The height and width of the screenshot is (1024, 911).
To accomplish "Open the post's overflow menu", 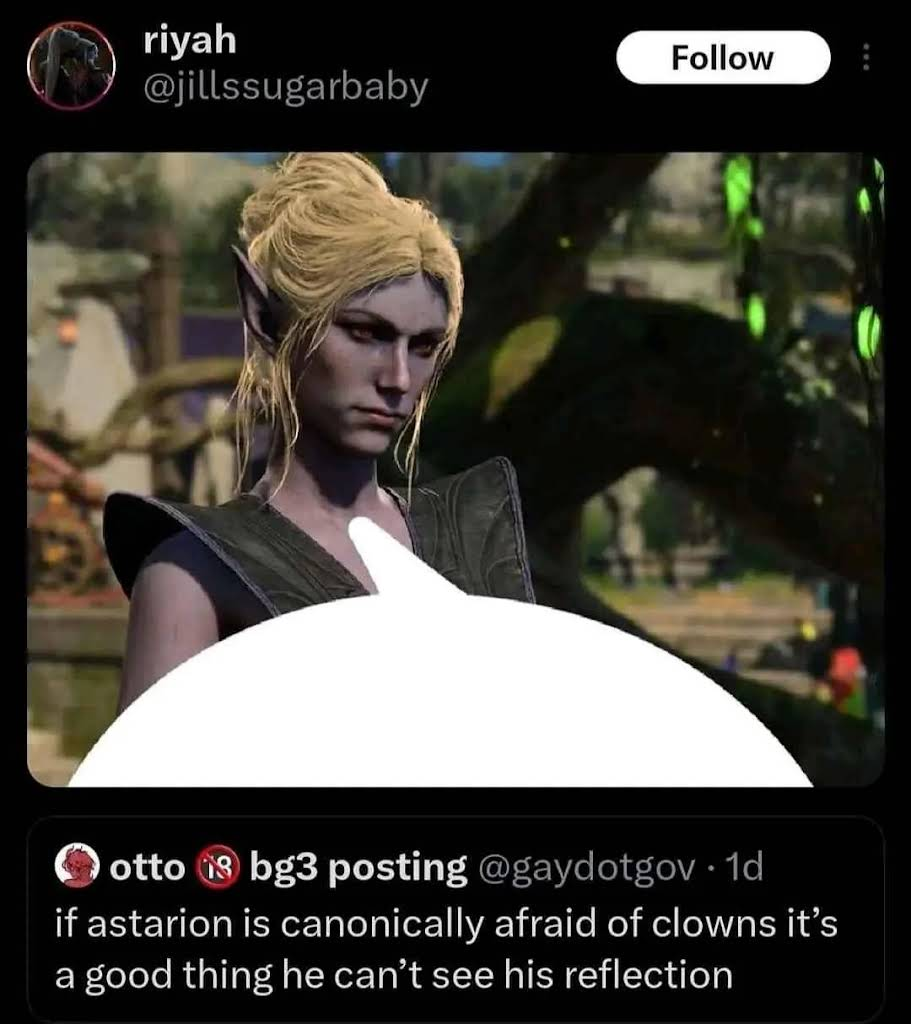I will [x=866, y=59].
